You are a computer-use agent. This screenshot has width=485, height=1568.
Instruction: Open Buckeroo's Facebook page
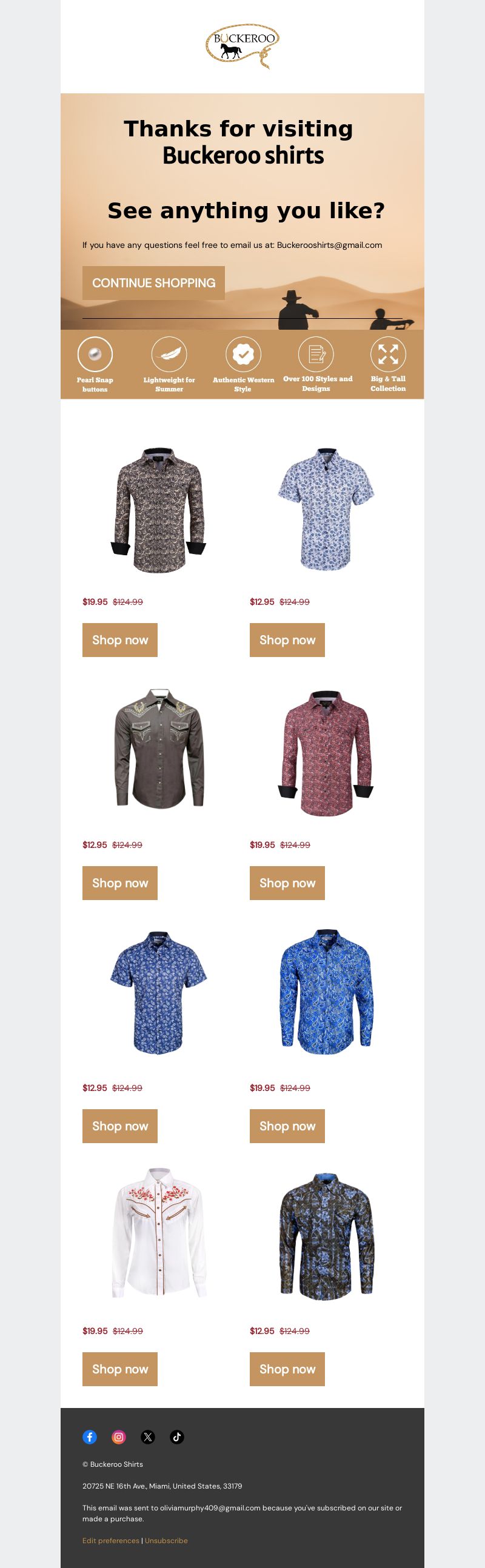click(90, 1436)
